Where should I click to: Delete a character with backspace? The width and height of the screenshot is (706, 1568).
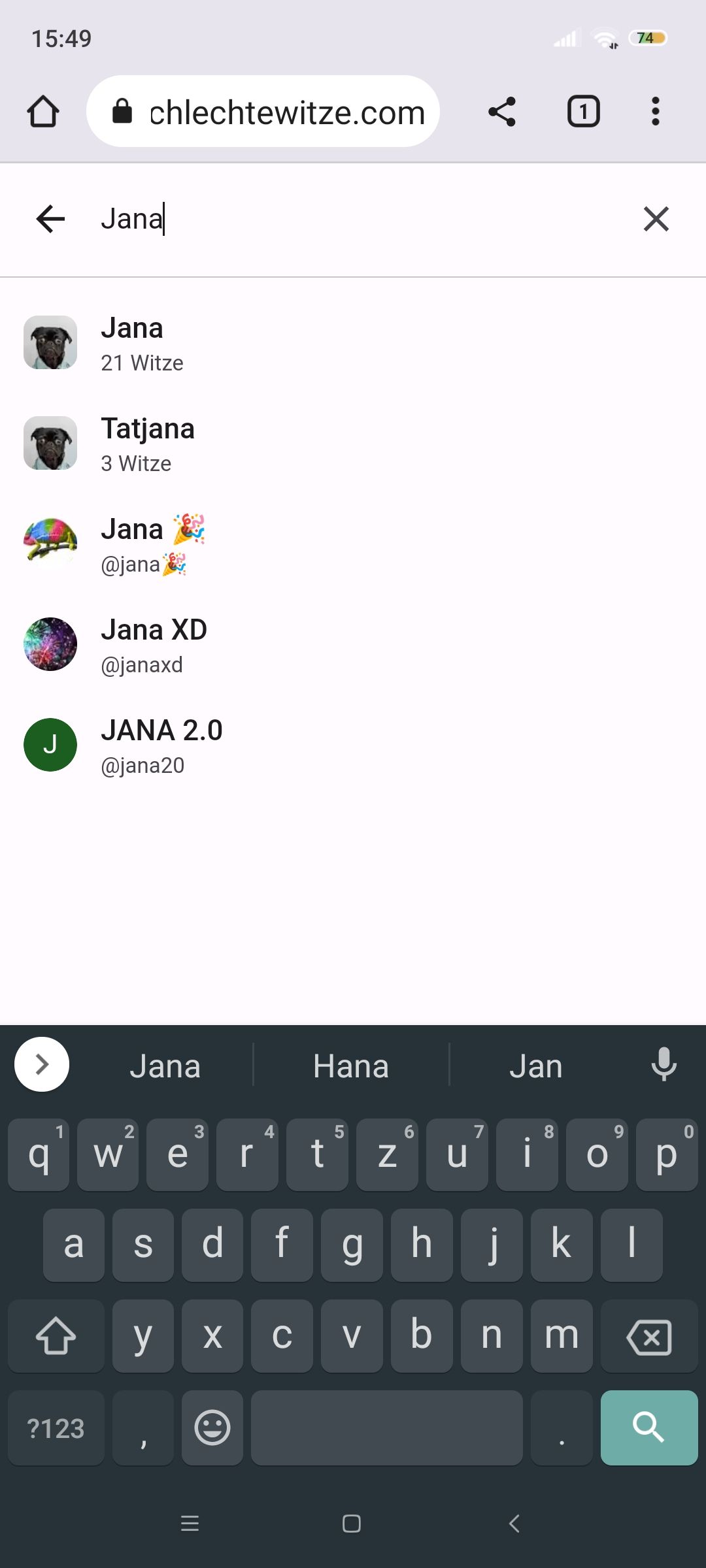[x=649, y=1337]
